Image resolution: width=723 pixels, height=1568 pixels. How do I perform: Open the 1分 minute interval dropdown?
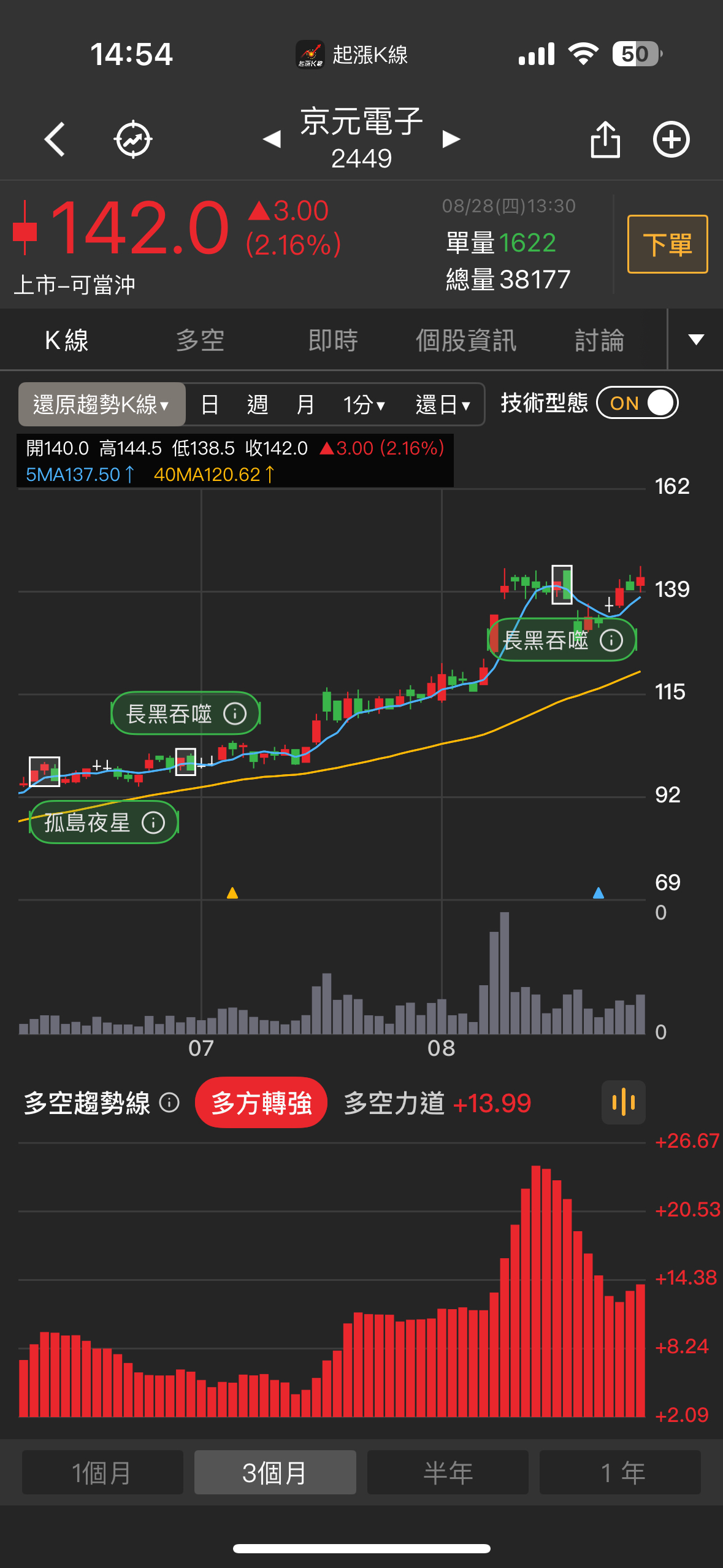[x=364, y=404]
